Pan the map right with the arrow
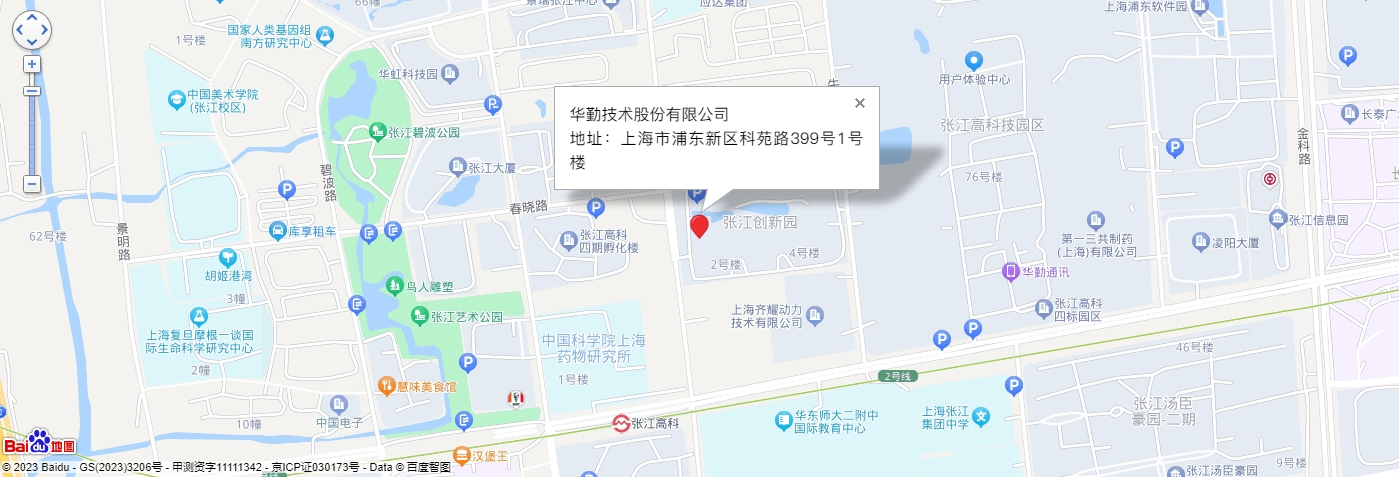This screenshot has width=1399, height=477. 45,31
